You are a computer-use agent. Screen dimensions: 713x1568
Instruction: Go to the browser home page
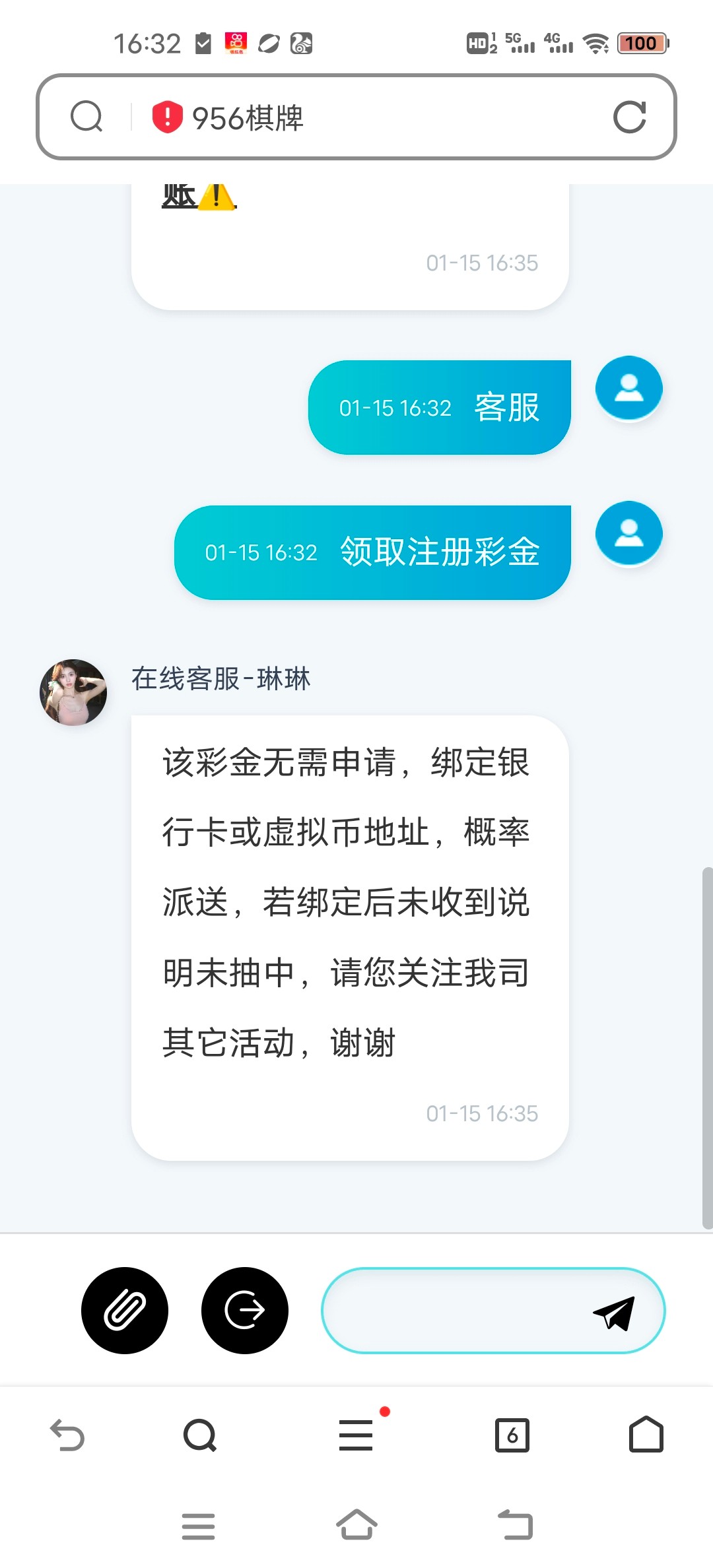[x=646, y=1435]
